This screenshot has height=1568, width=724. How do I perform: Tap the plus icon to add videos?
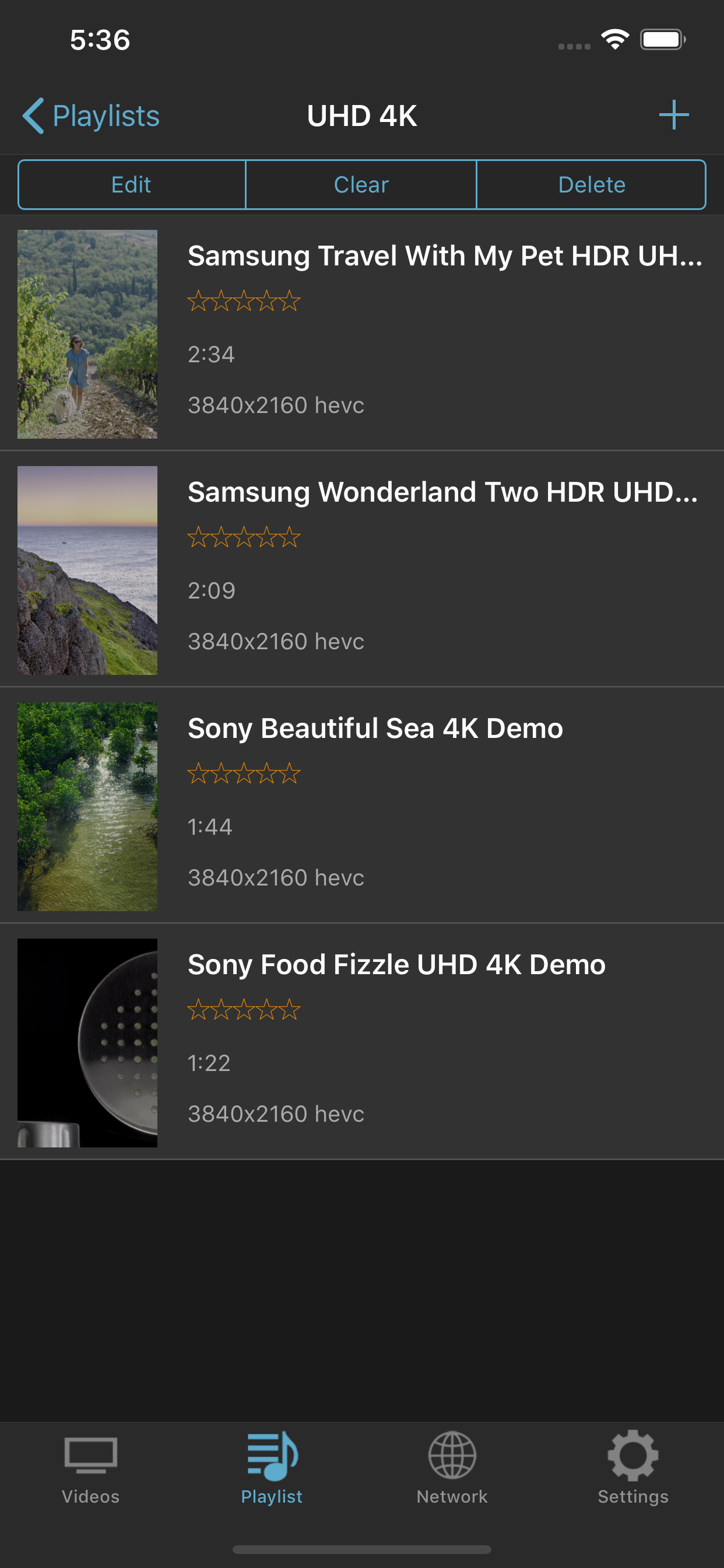coord(673,115)
